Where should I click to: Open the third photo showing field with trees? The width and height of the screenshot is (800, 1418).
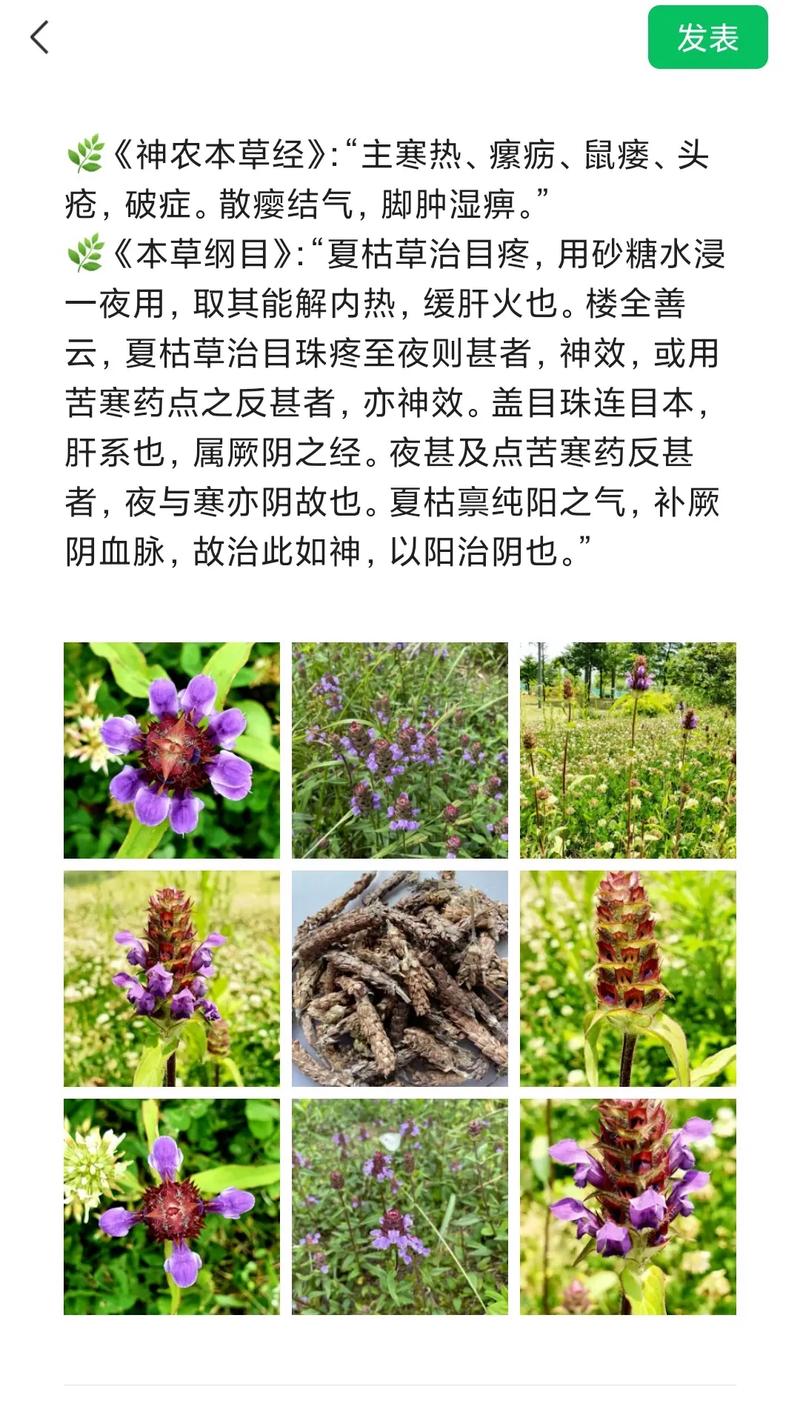coord(628,750)
